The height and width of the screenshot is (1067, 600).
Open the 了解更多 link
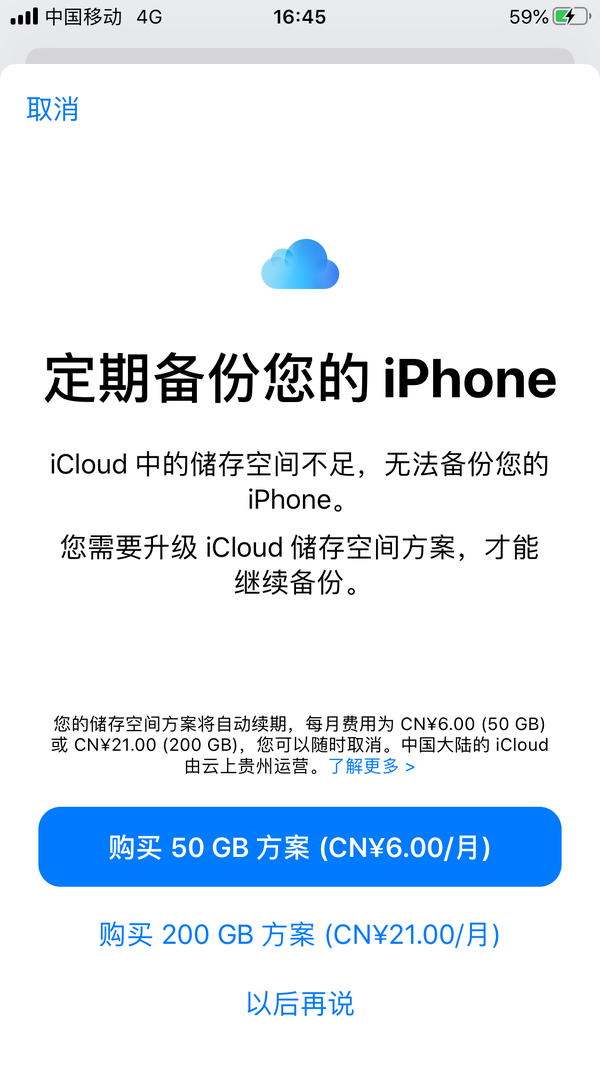click(x=371, y=767)
